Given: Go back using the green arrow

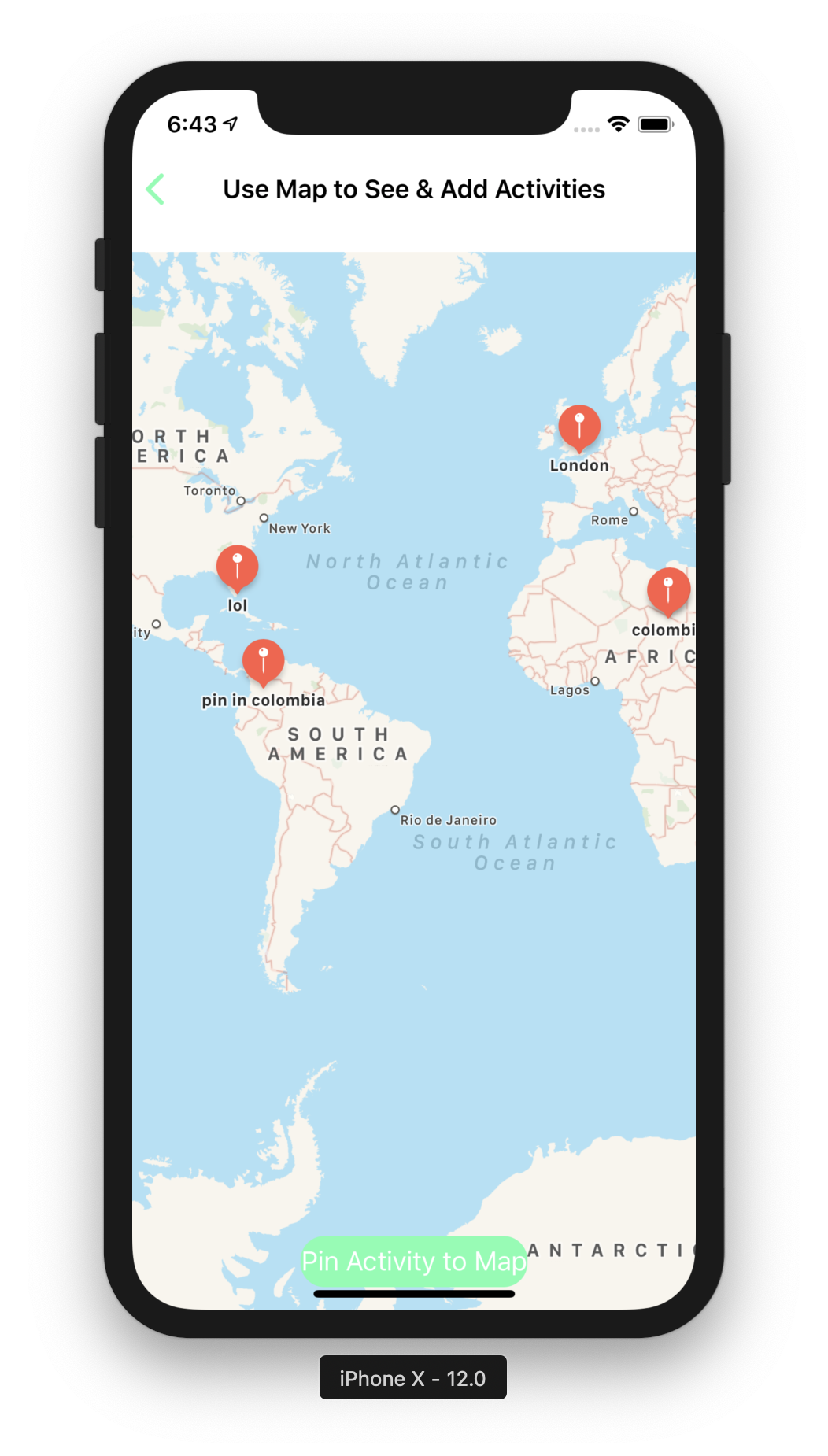Looking at the screenshot, I should [x=156, y=190].
